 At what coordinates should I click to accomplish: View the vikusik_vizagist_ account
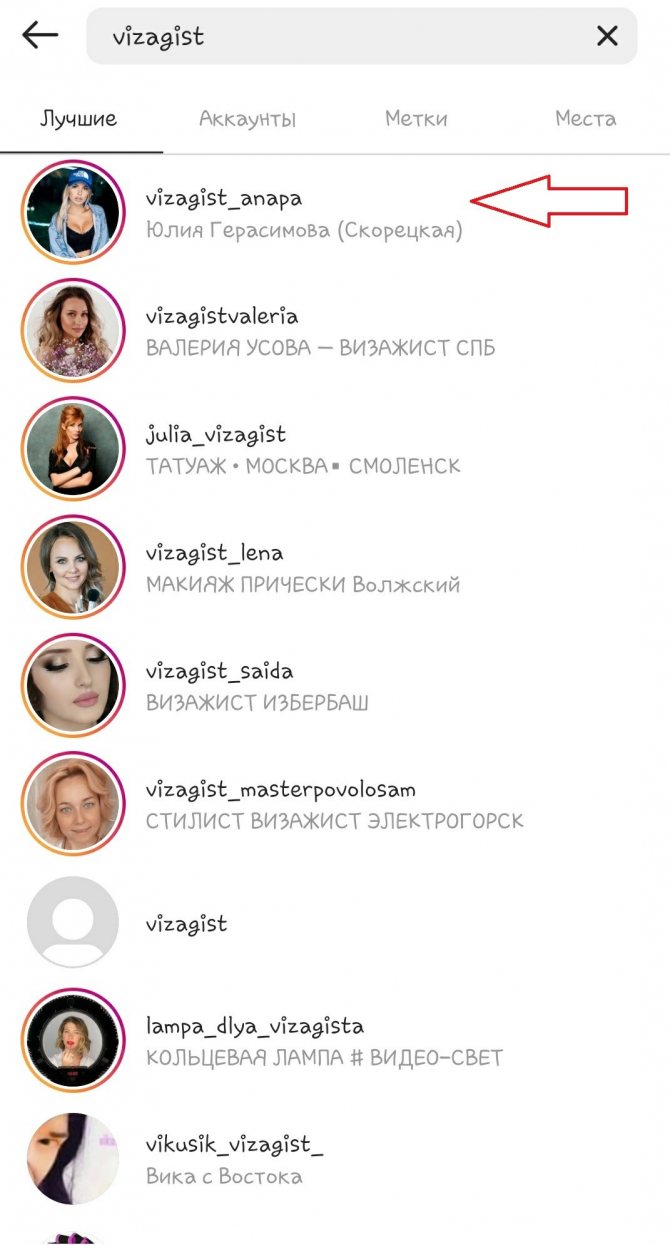234,1145
